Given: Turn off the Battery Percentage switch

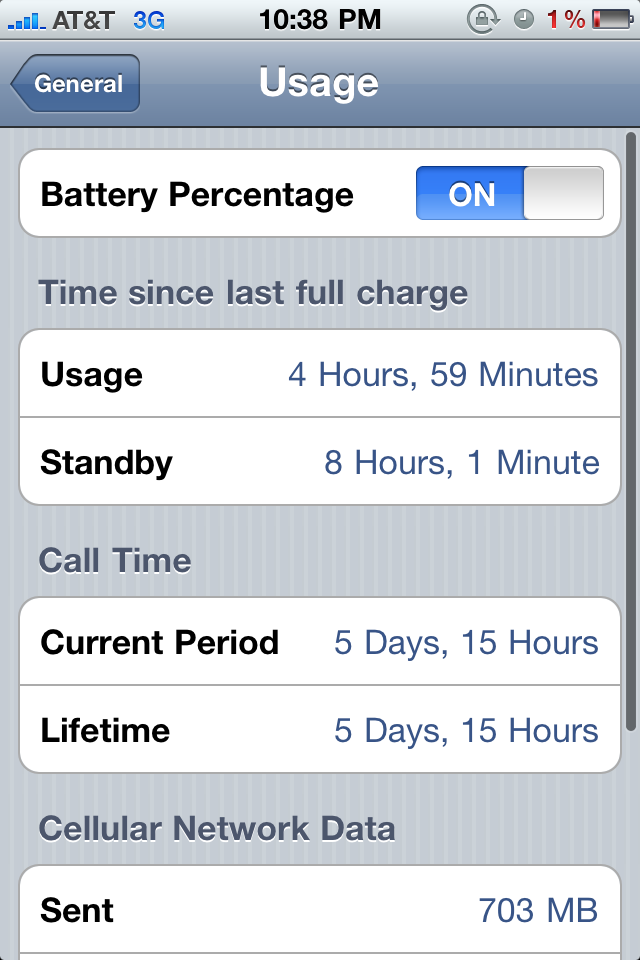Looking at the screenshot, I should pyautogui.click(x=510, y=193).
